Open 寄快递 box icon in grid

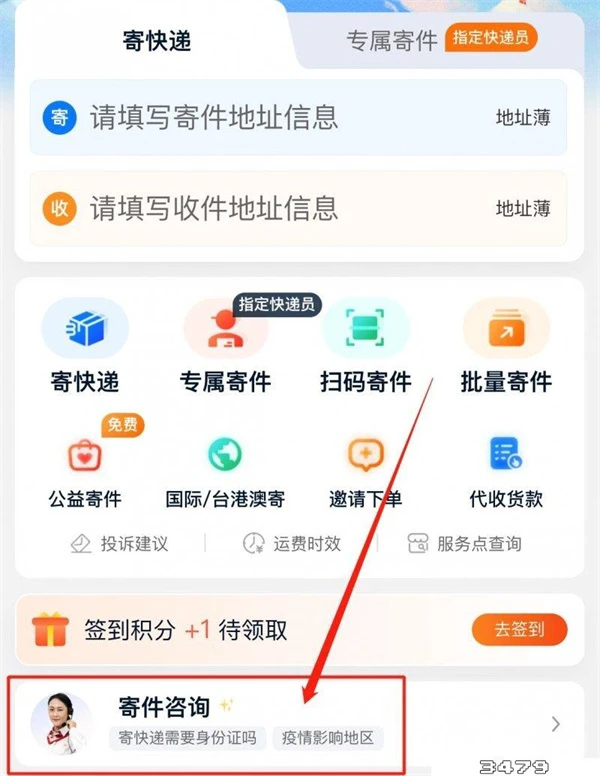pyautogui.click(x=85, y=329)
